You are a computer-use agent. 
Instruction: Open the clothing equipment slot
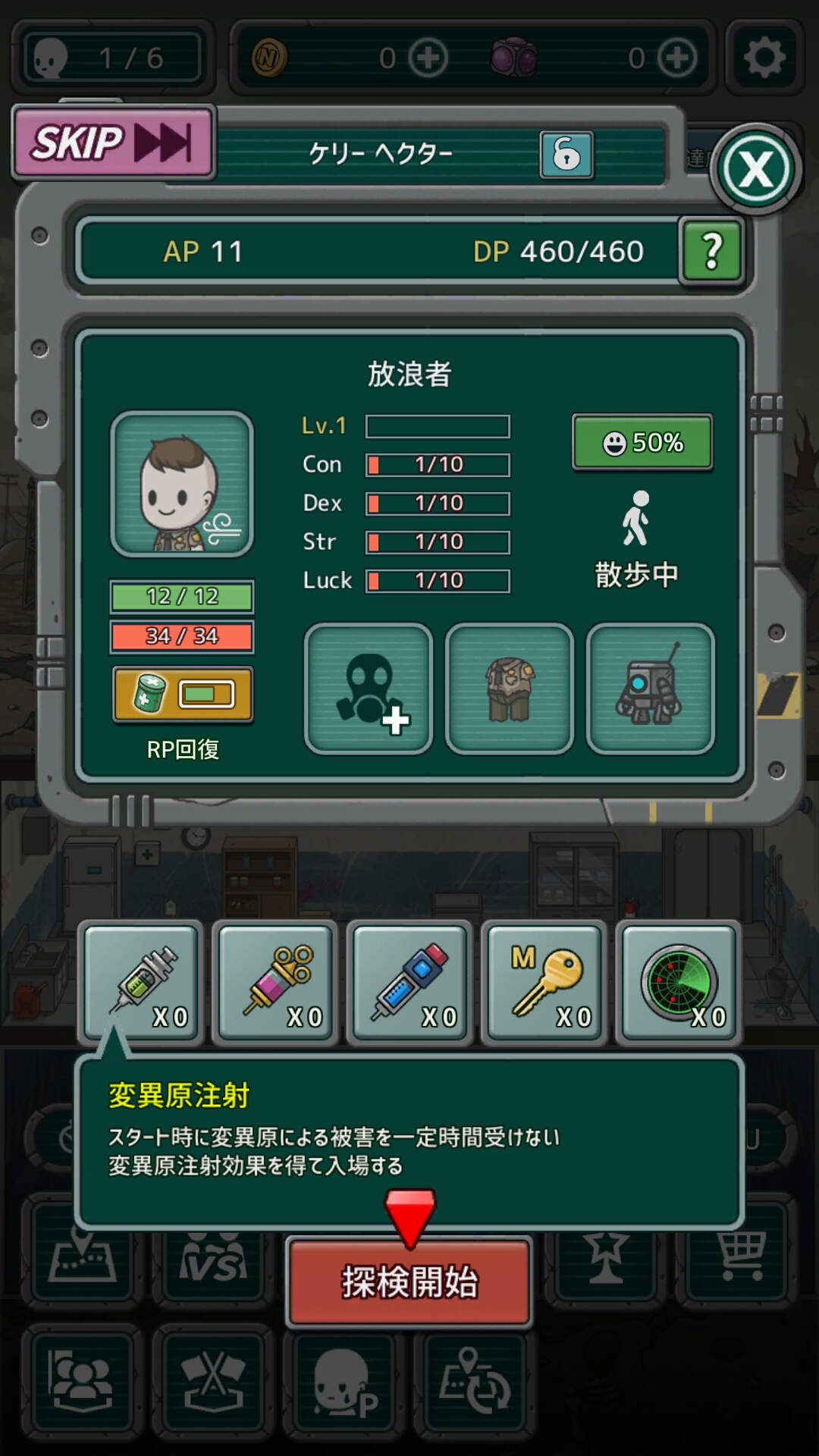coord(510,689)
